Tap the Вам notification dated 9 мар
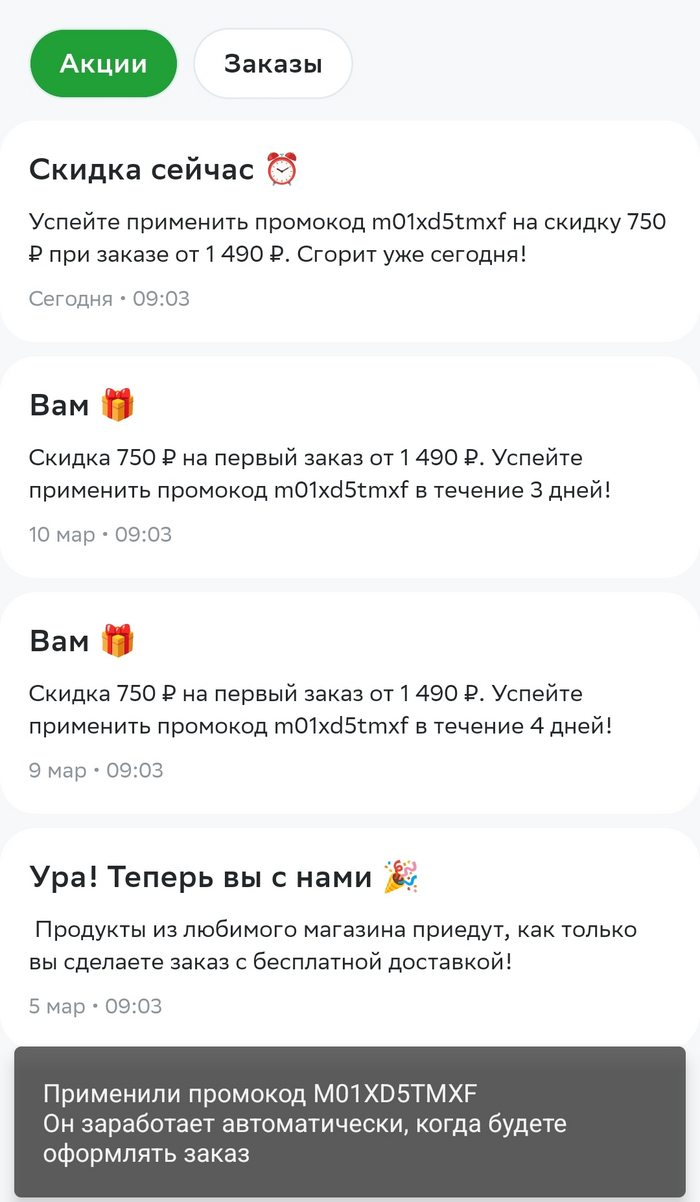 [348, 704]
